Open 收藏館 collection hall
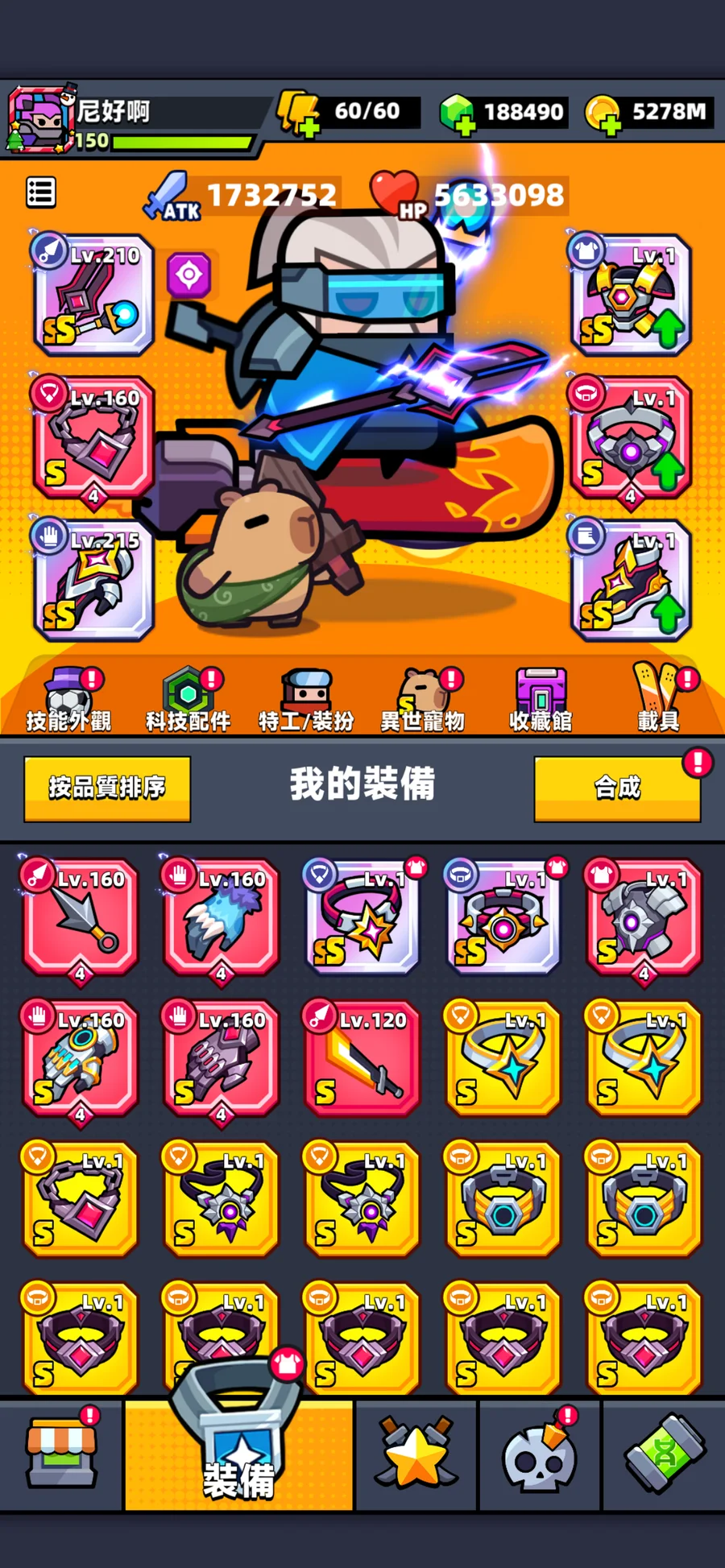The width and height of the screenshot is (725, 1568). click(541, 698)
